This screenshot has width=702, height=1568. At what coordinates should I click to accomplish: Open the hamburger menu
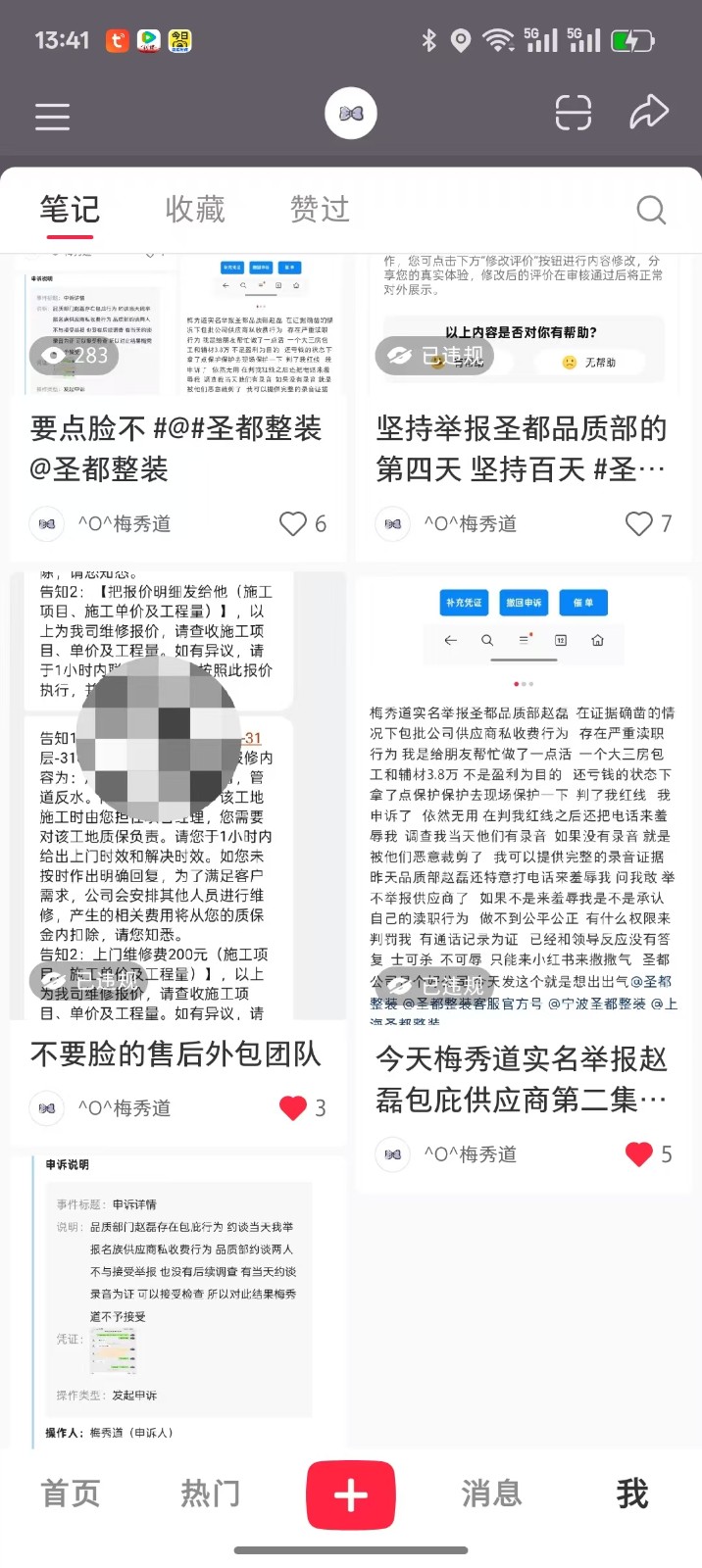(52, 117)
